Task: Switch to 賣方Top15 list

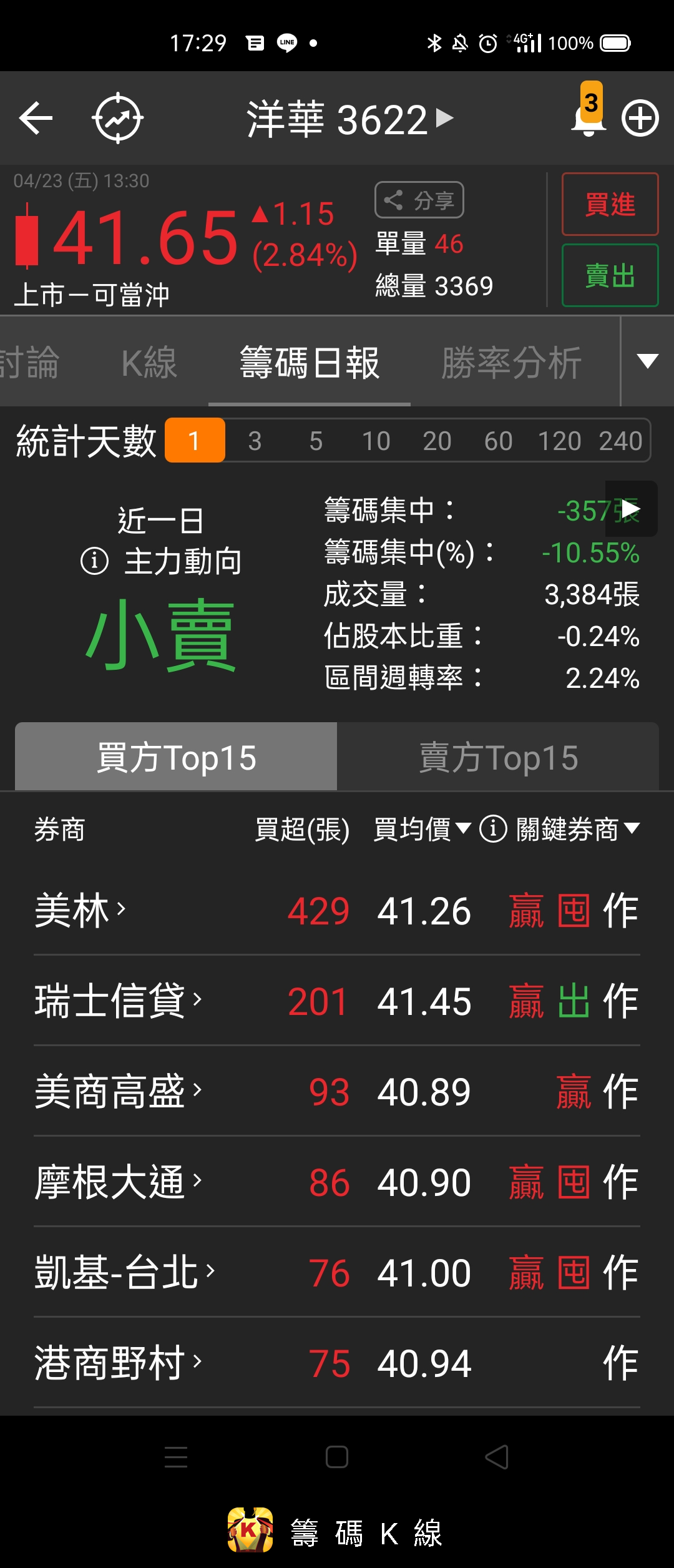Action: coord(498,757)
